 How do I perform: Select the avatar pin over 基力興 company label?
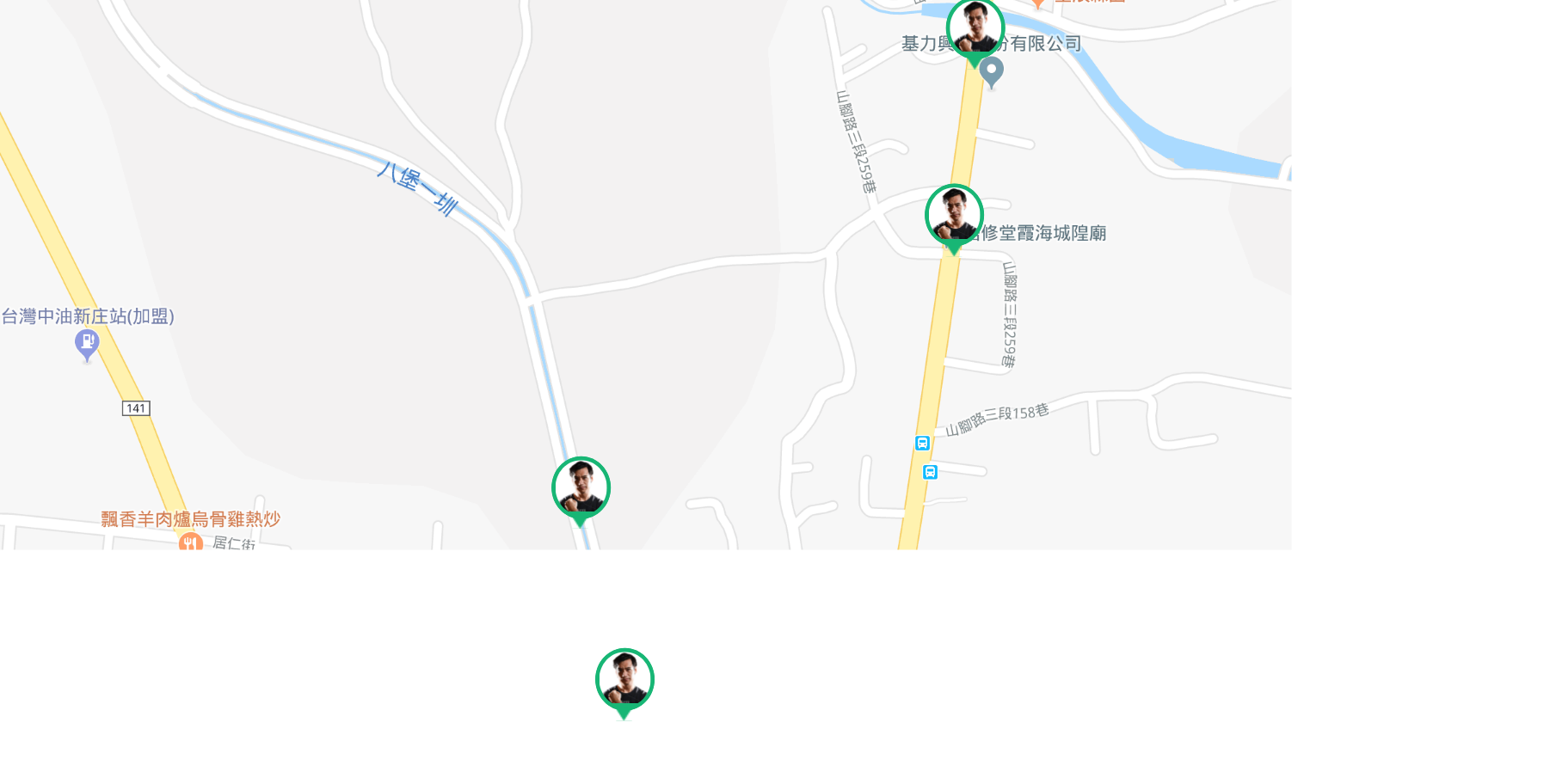(975, 28)
